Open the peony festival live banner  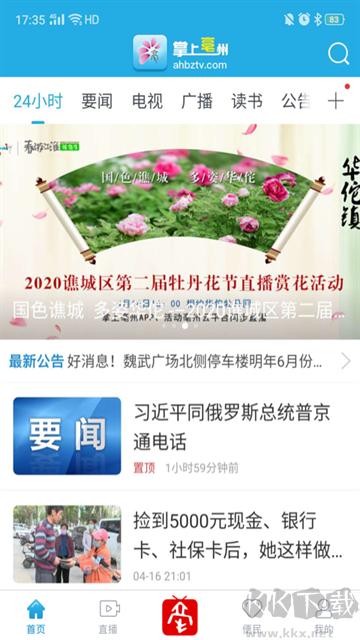pyautogui.click(x=180, y=231)
